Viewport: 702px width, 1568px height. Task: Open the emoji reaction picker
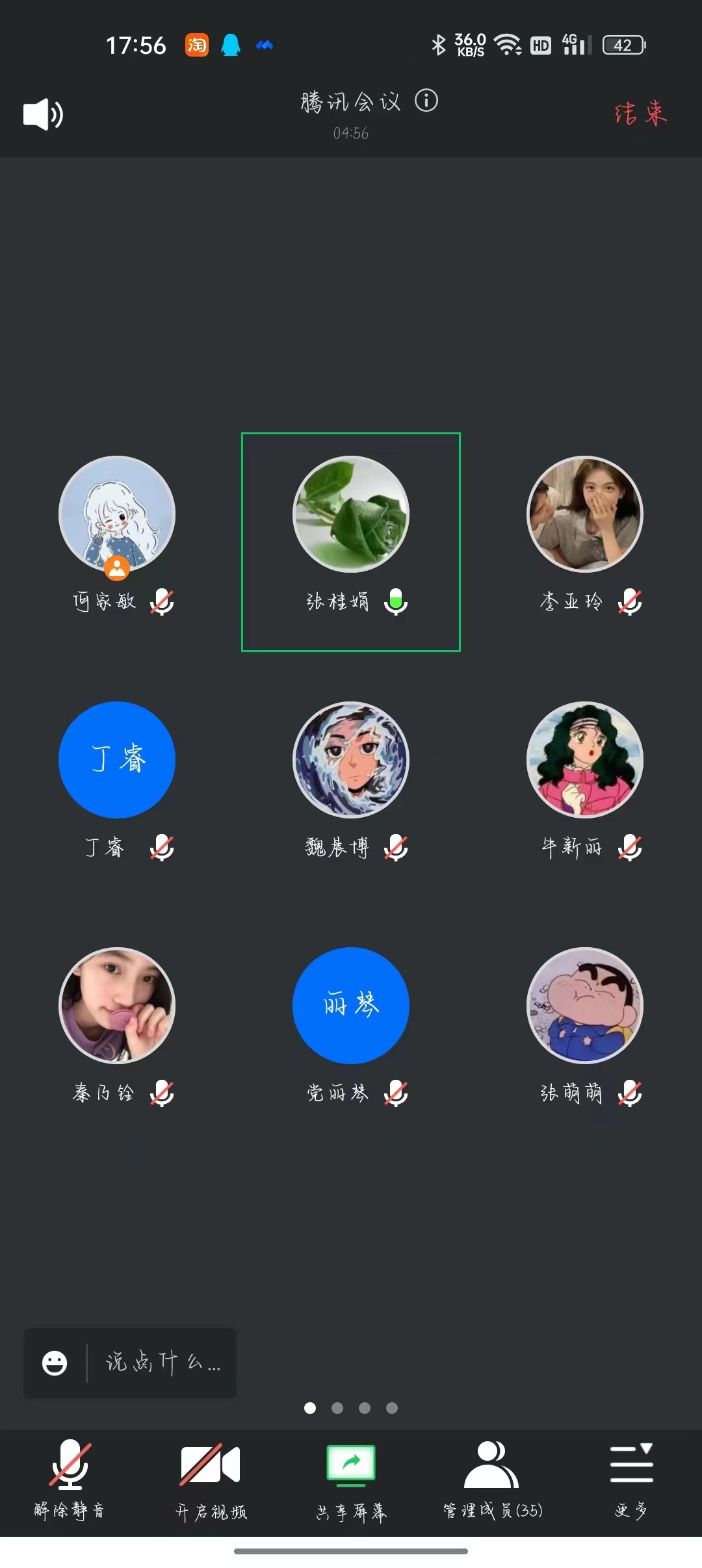coord(55,1363)
